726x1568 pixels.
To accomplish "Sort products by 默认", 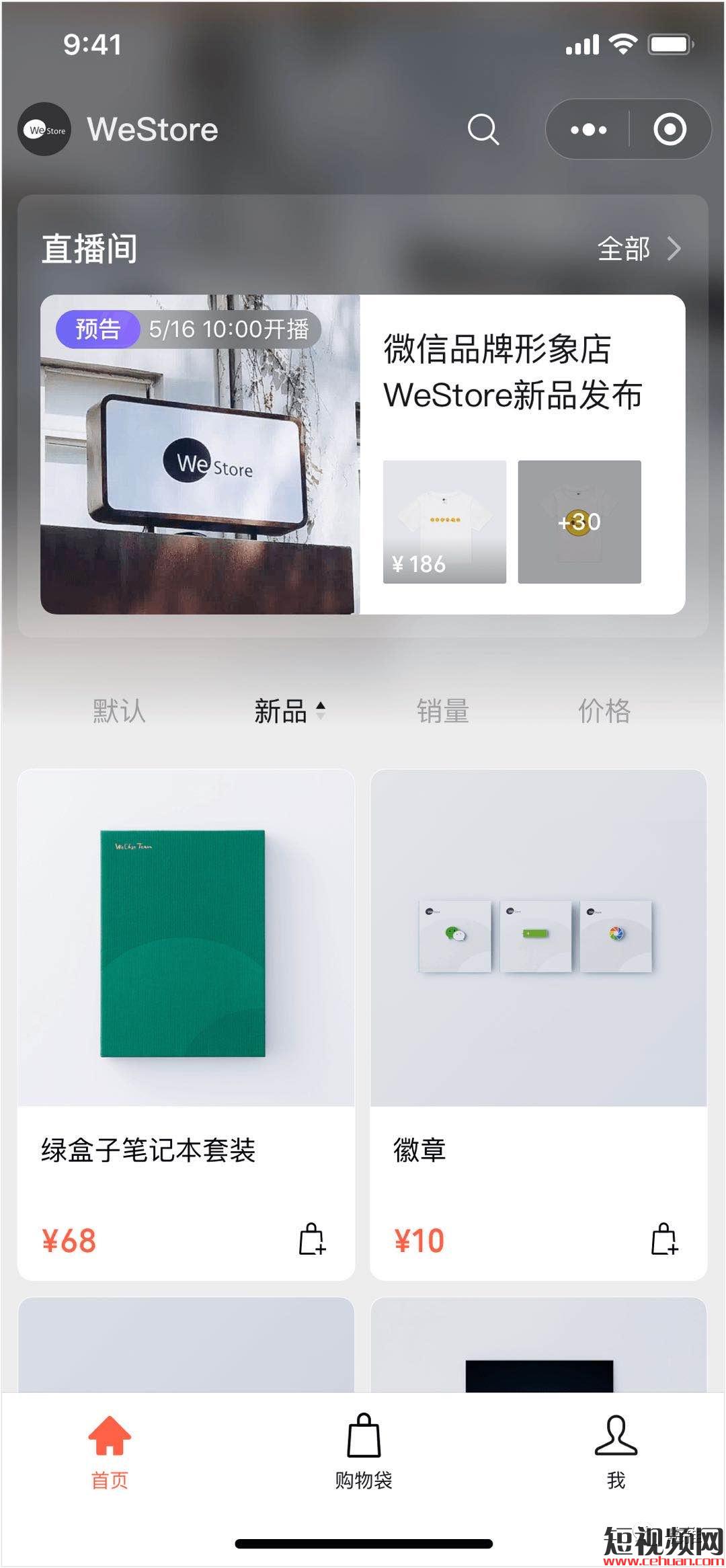I will 119,711.
